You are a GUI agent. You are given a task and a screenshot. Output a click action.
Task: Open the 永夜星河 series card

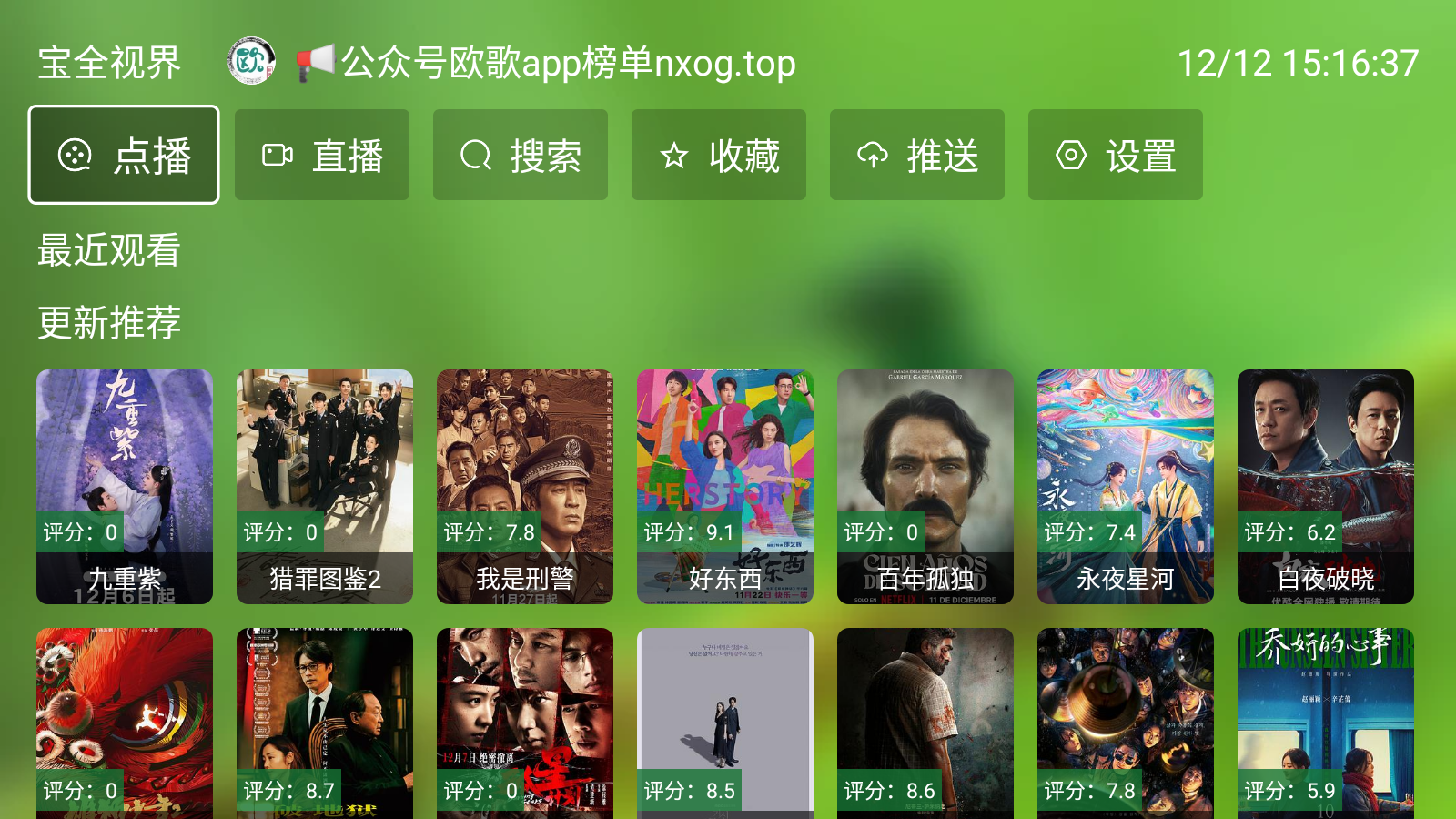[1126, 486]
